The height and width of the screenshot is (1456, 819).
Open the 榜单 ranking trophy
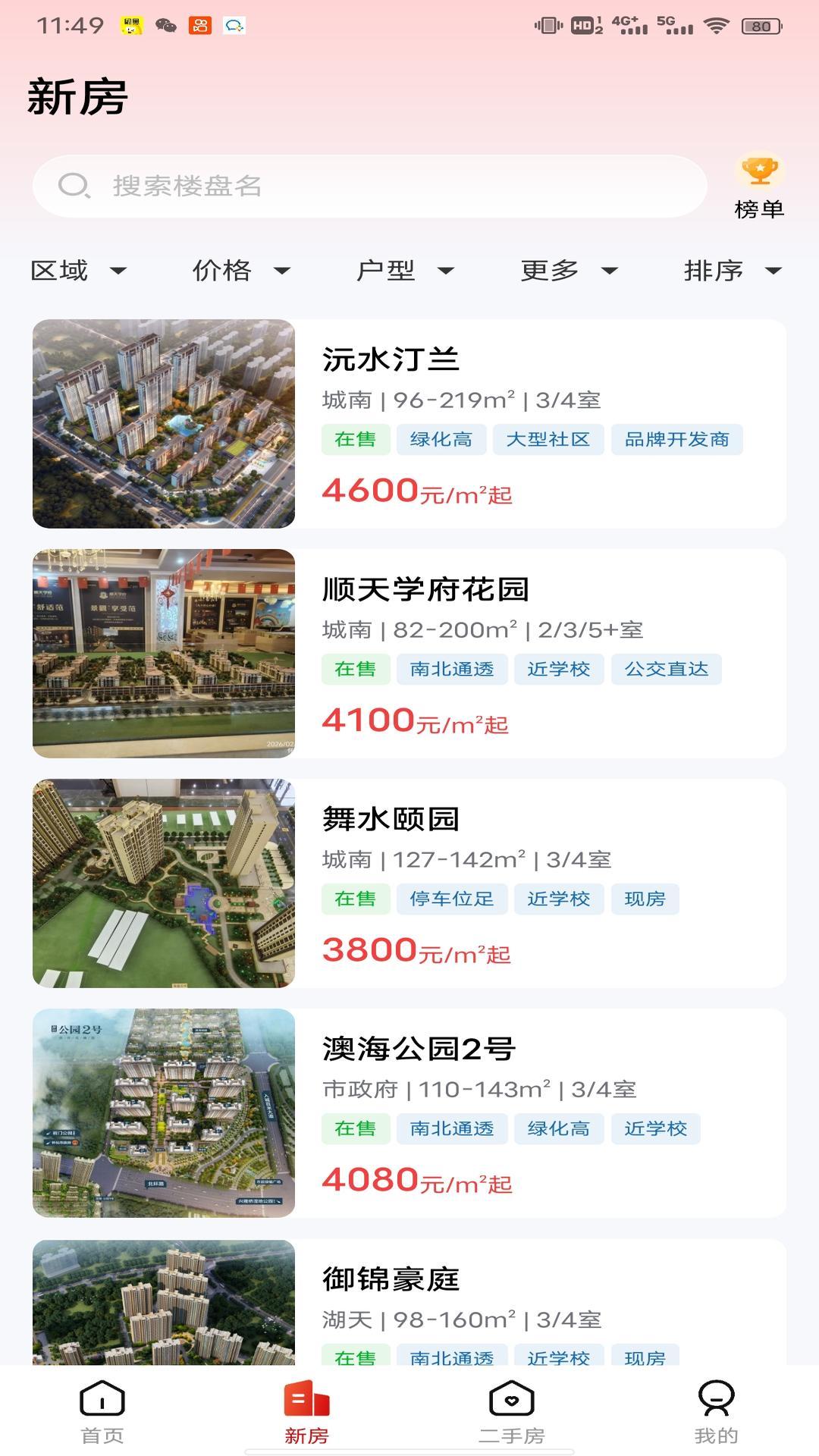(759, 187)
